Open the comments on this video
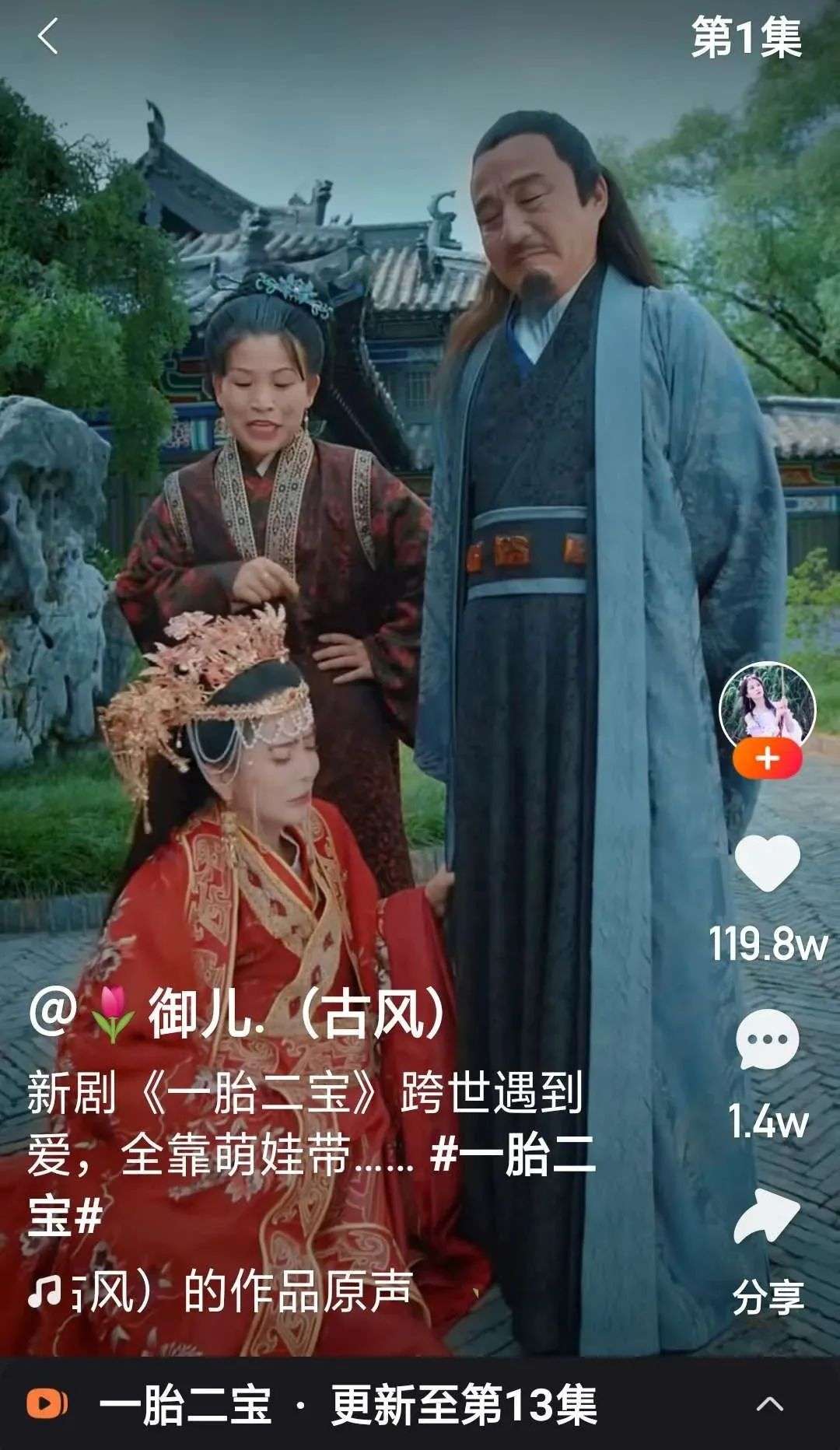This screenshot has width=840, height=1450. pyautogui.click(x=767, y=1040)
